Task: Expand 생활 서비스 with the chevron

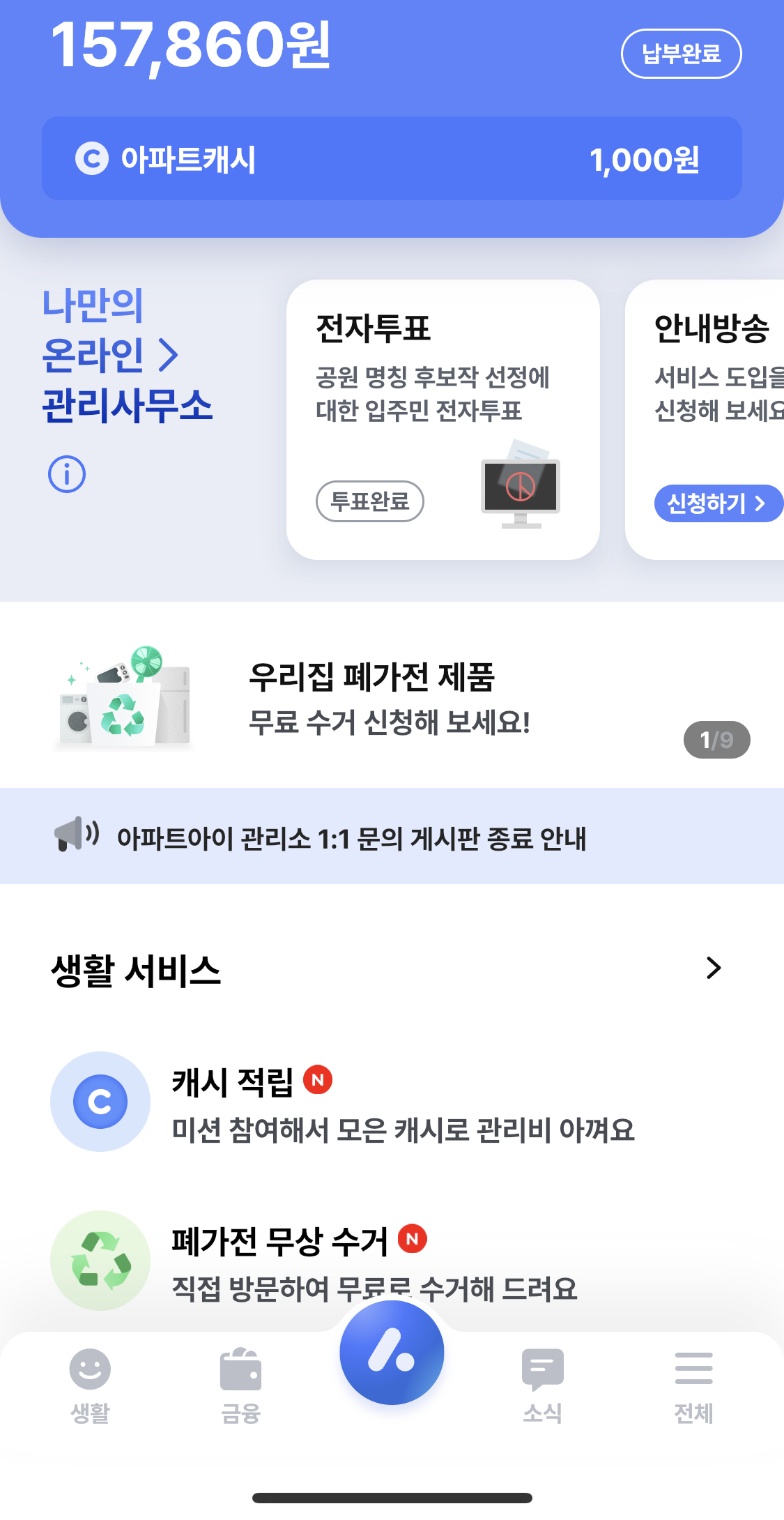Action: point(713,968)
